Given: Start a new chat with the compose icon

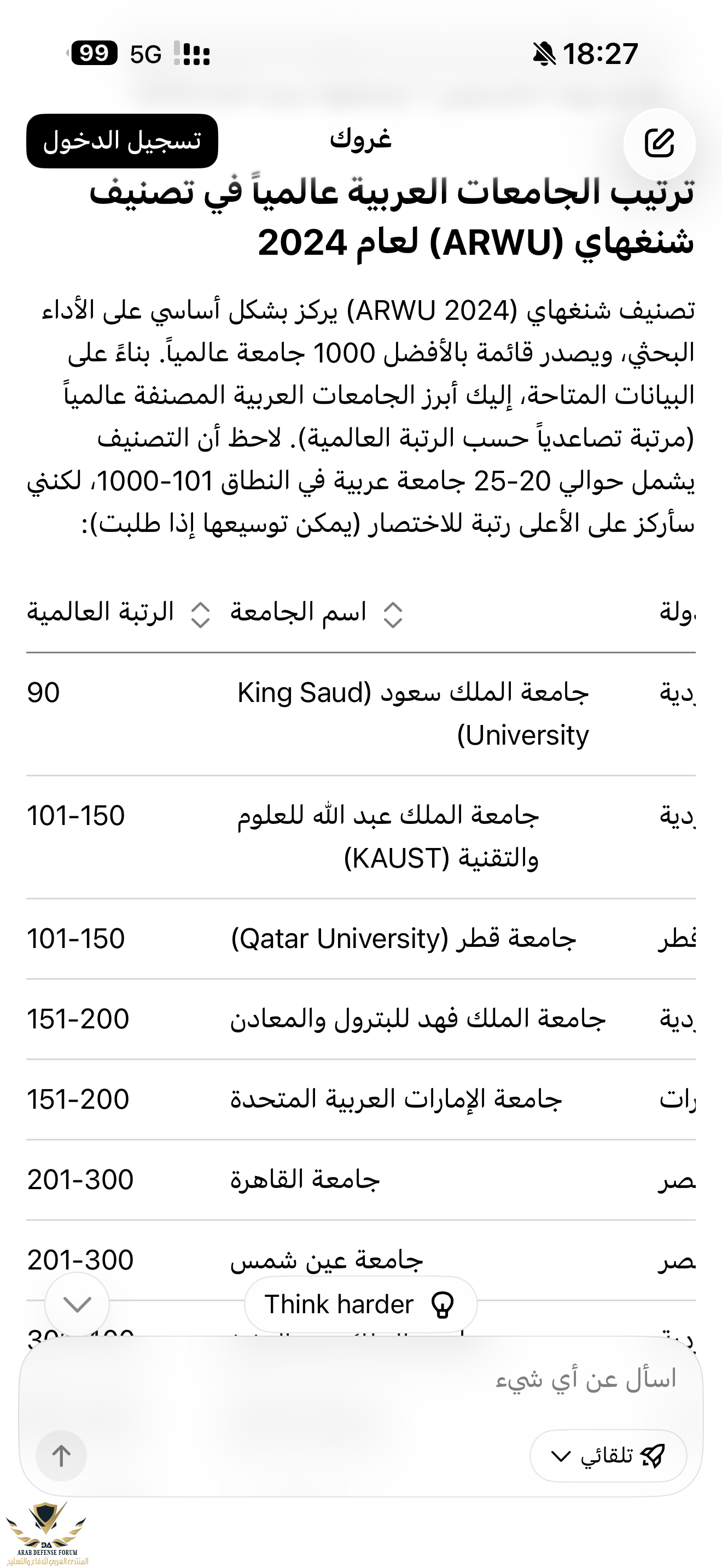Looking at the screenshot, I should 659,144.
